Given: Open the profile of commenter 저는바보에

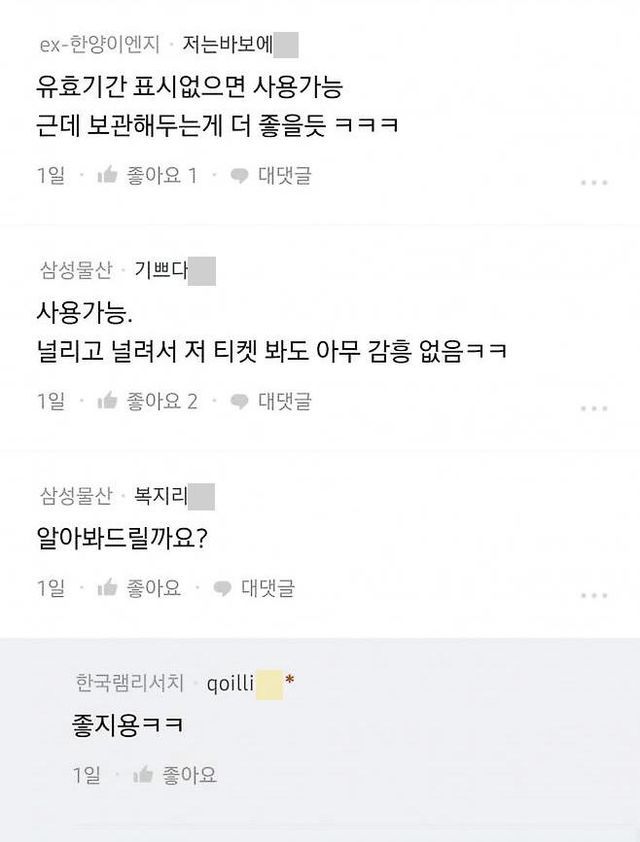Looking at the screenshot, I should coord(240,44).
